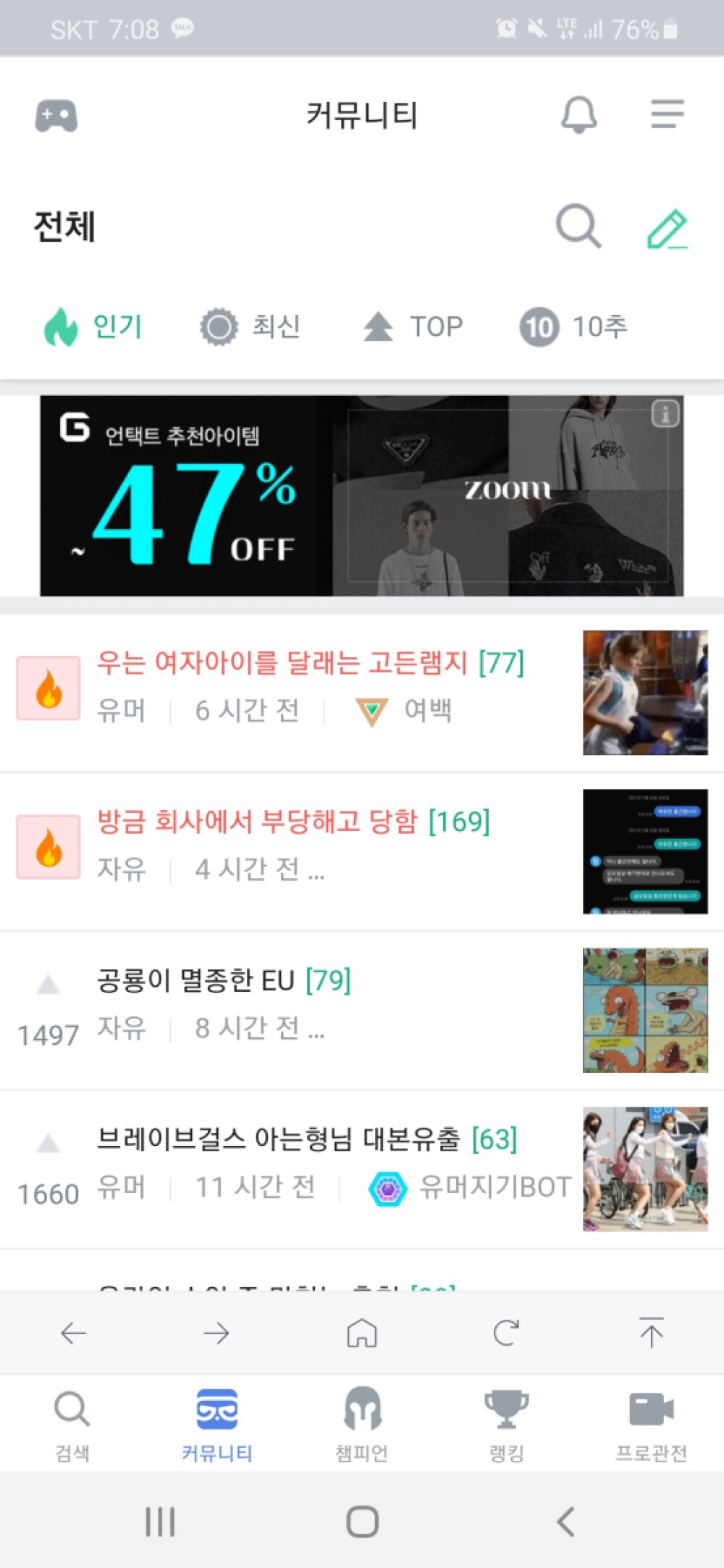Open the 47% OFF ad banner
The height and width of the screenshot is (1568, 724).
(361, 496)
